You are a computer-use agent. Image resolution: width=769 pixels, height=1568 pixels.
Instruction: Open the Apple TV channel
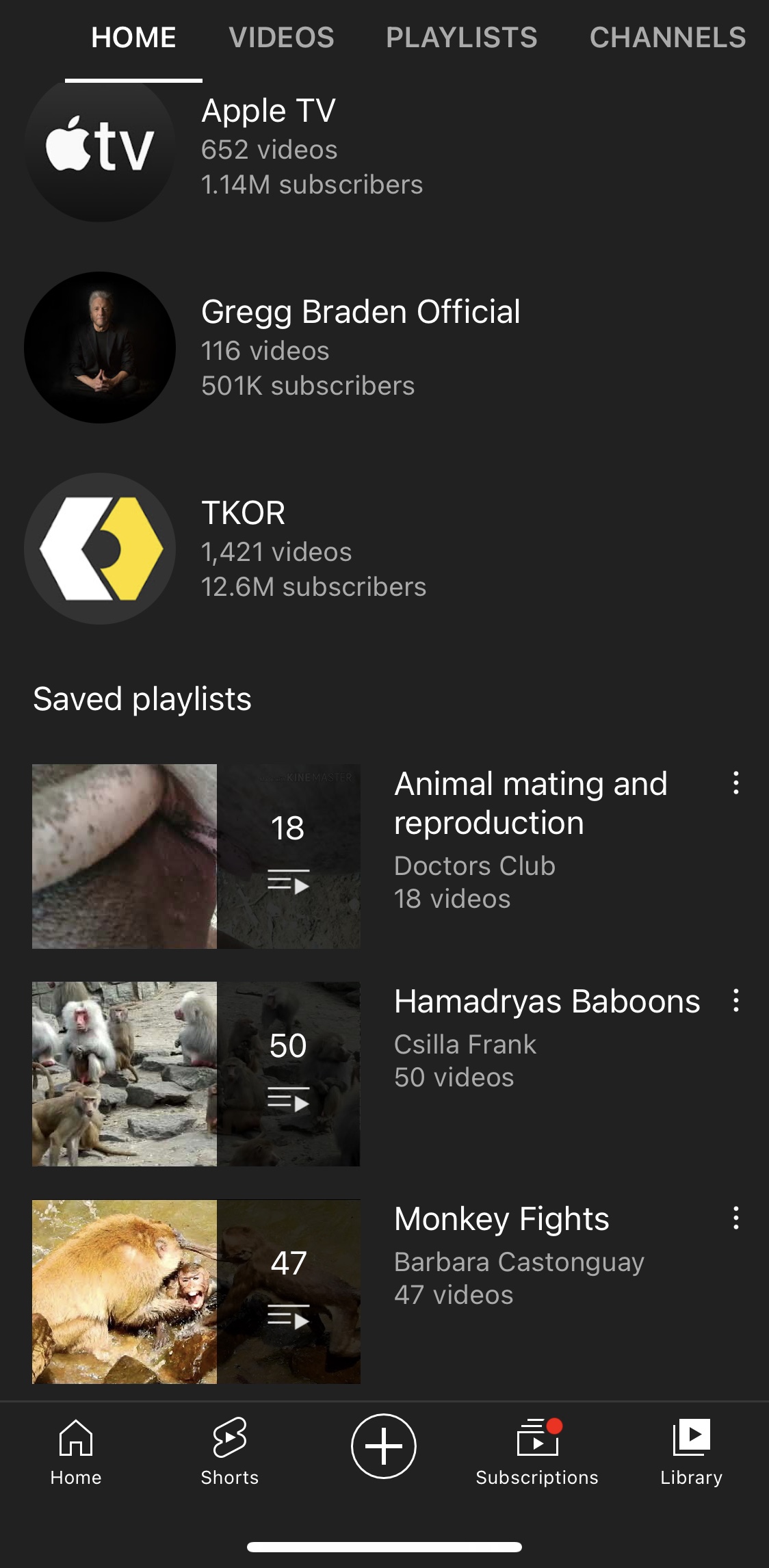tap(268, 146)
